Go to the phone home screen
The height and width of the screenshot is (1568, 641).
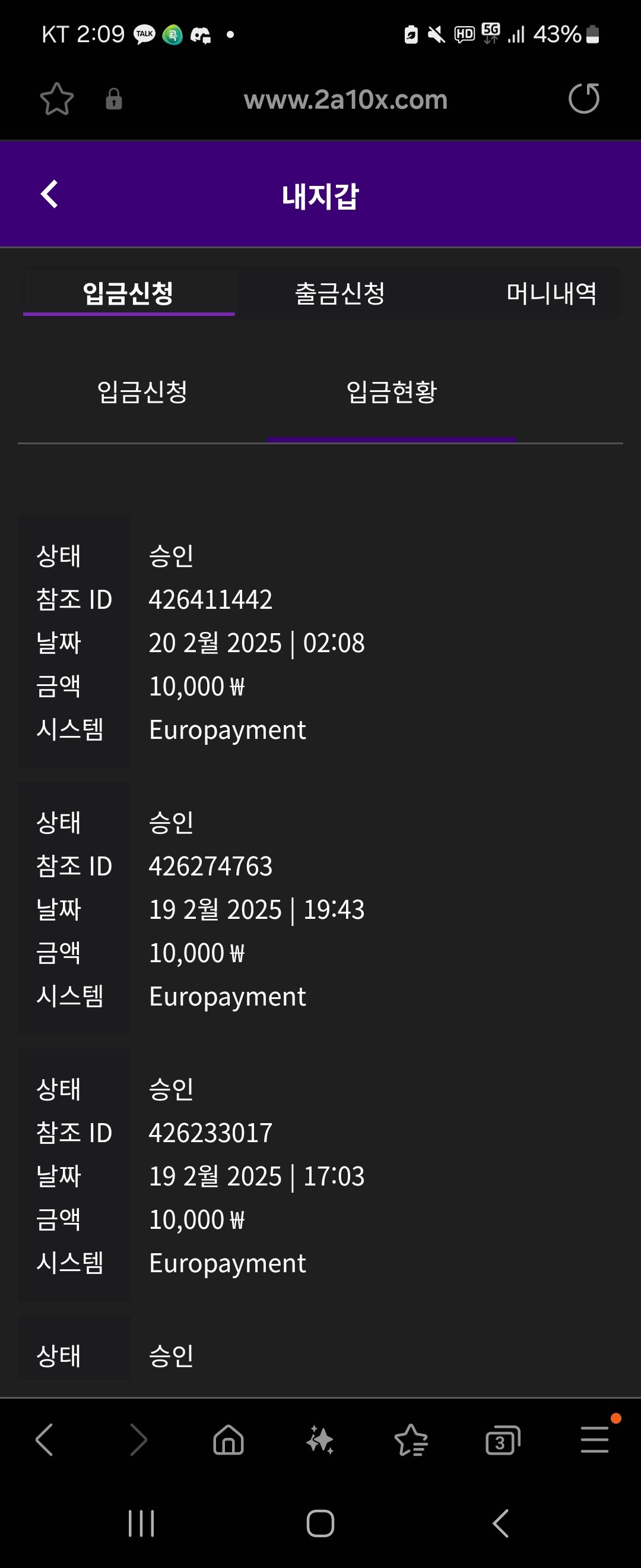[320, 1523]
